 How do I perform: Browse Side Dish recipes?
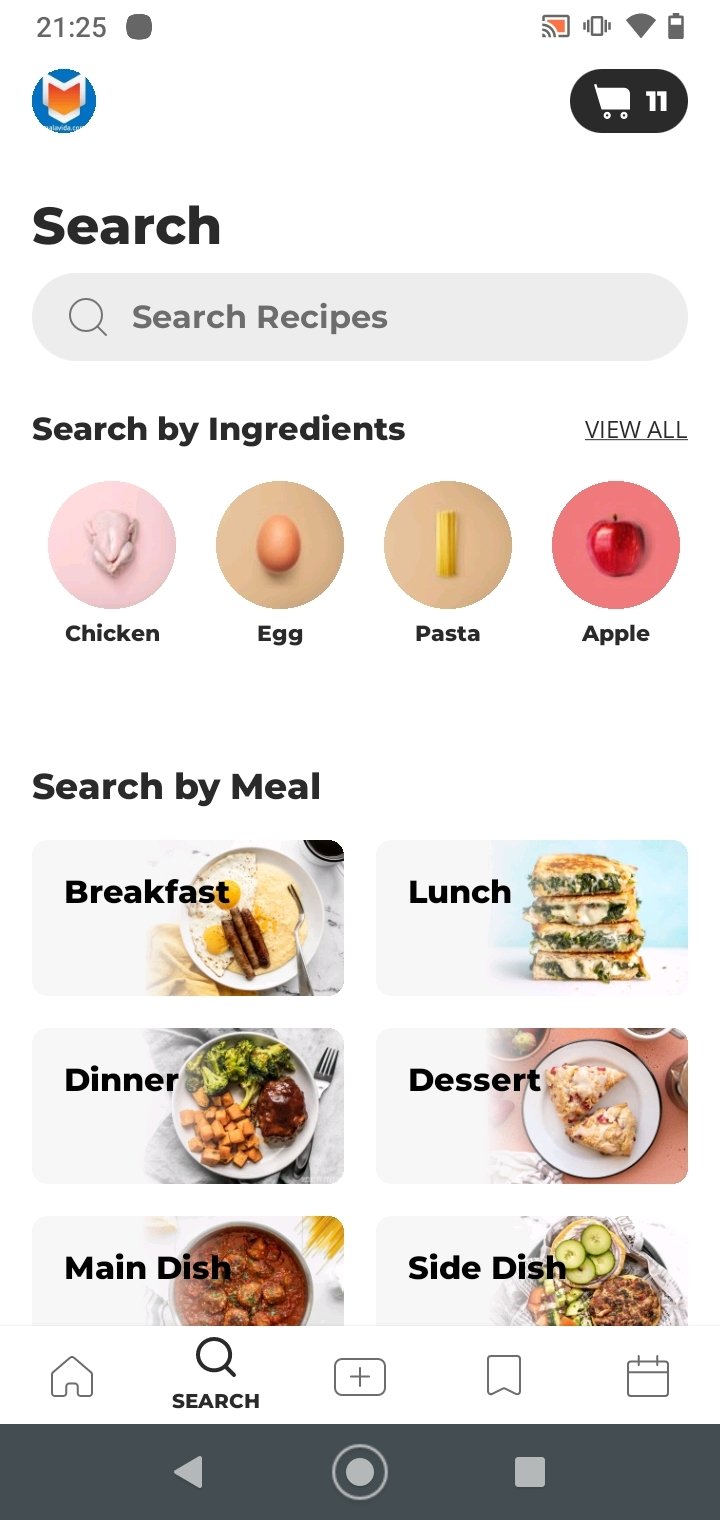coord(532,1270)
